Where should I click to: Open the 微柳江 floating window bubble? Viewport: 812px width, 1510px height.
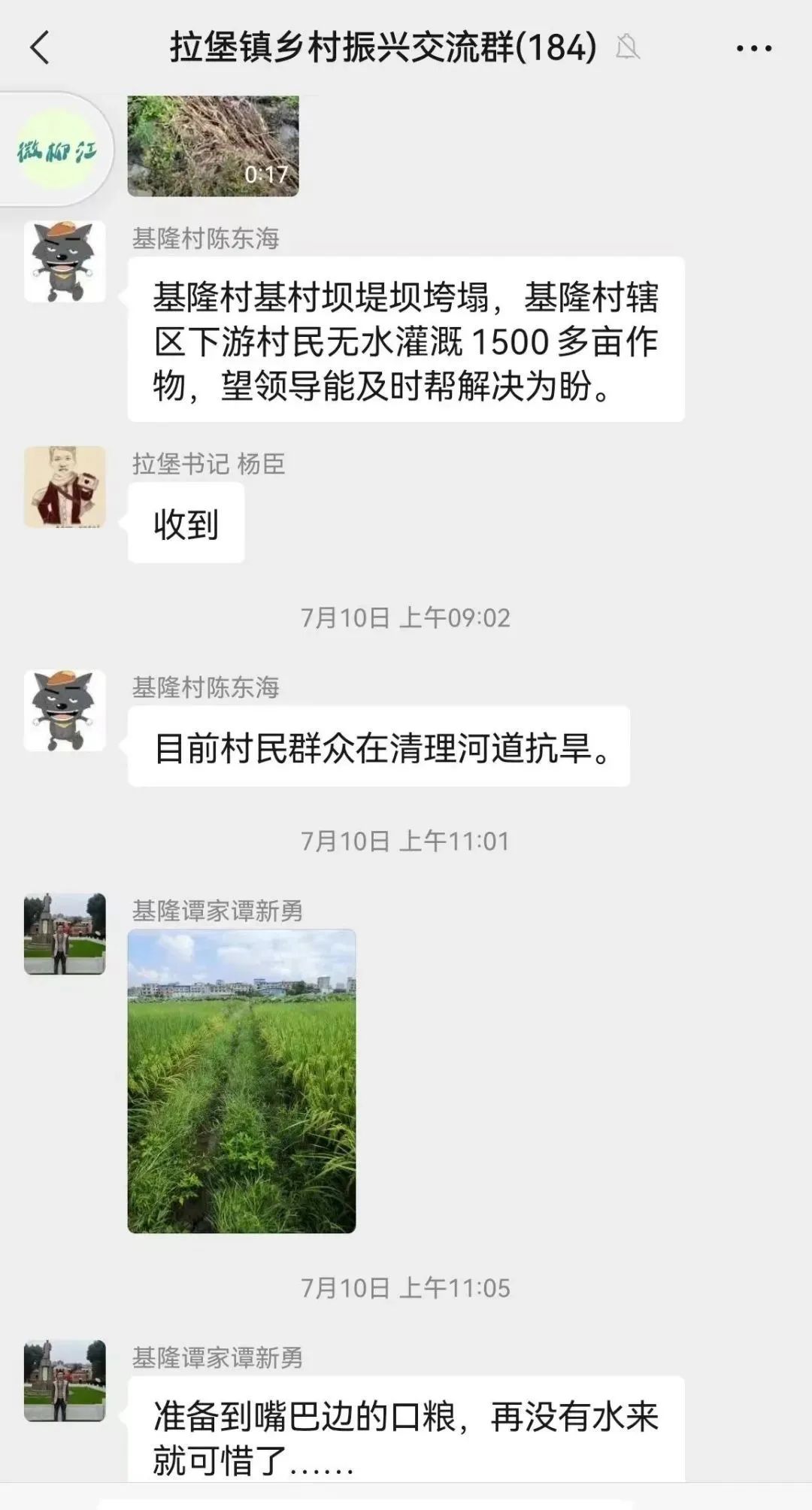(x=57, y=149)
